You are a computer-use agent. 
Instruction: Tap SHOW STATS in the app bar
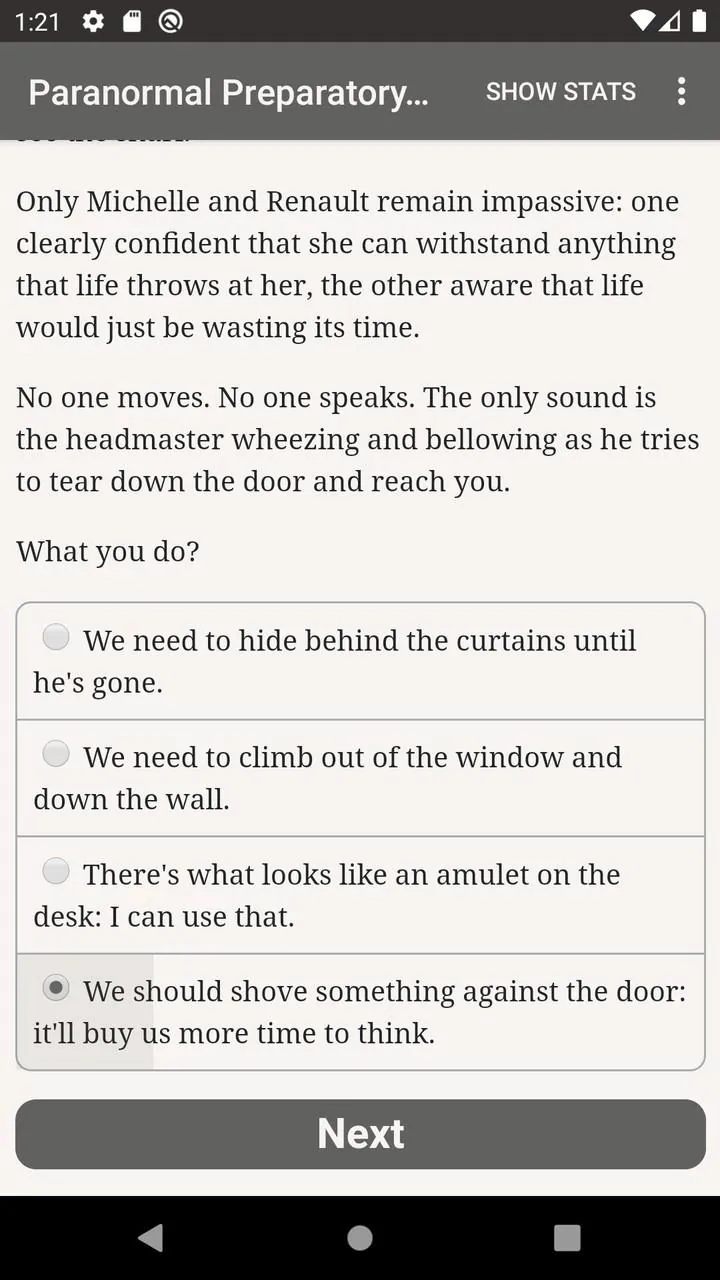(x=561, y=91)
